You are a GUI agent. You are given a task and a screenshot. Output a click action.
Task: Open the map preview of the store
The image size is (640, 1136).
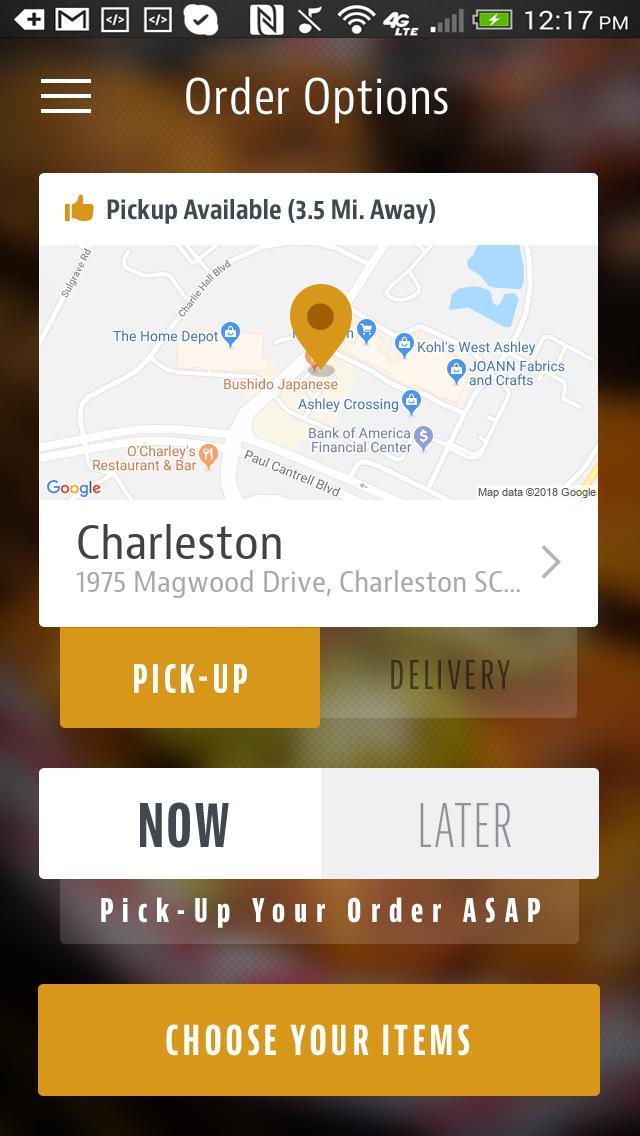tap(318, 372)
